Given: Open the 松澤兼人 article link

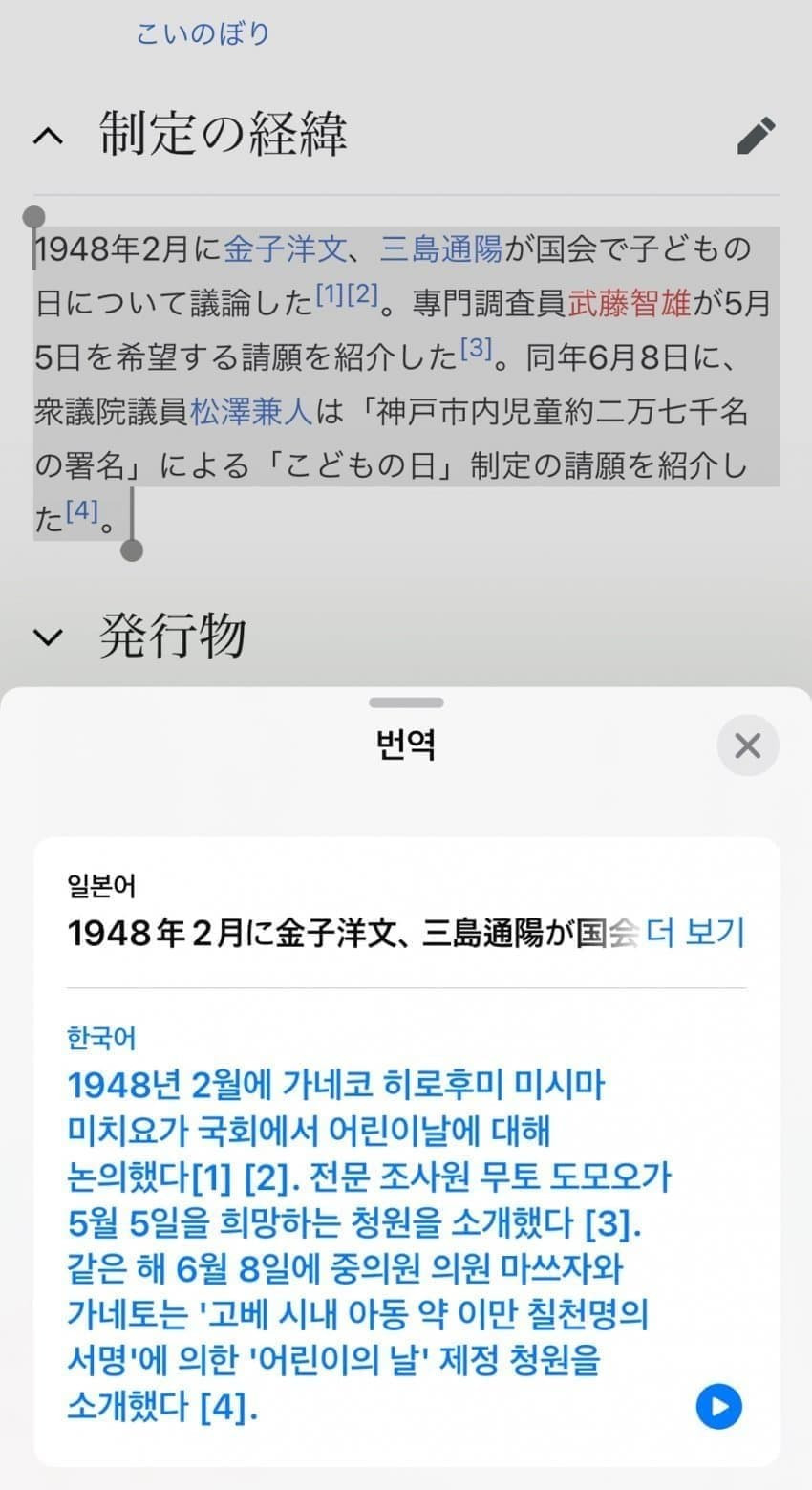Looking at the screenshot, I should (251, 412).
